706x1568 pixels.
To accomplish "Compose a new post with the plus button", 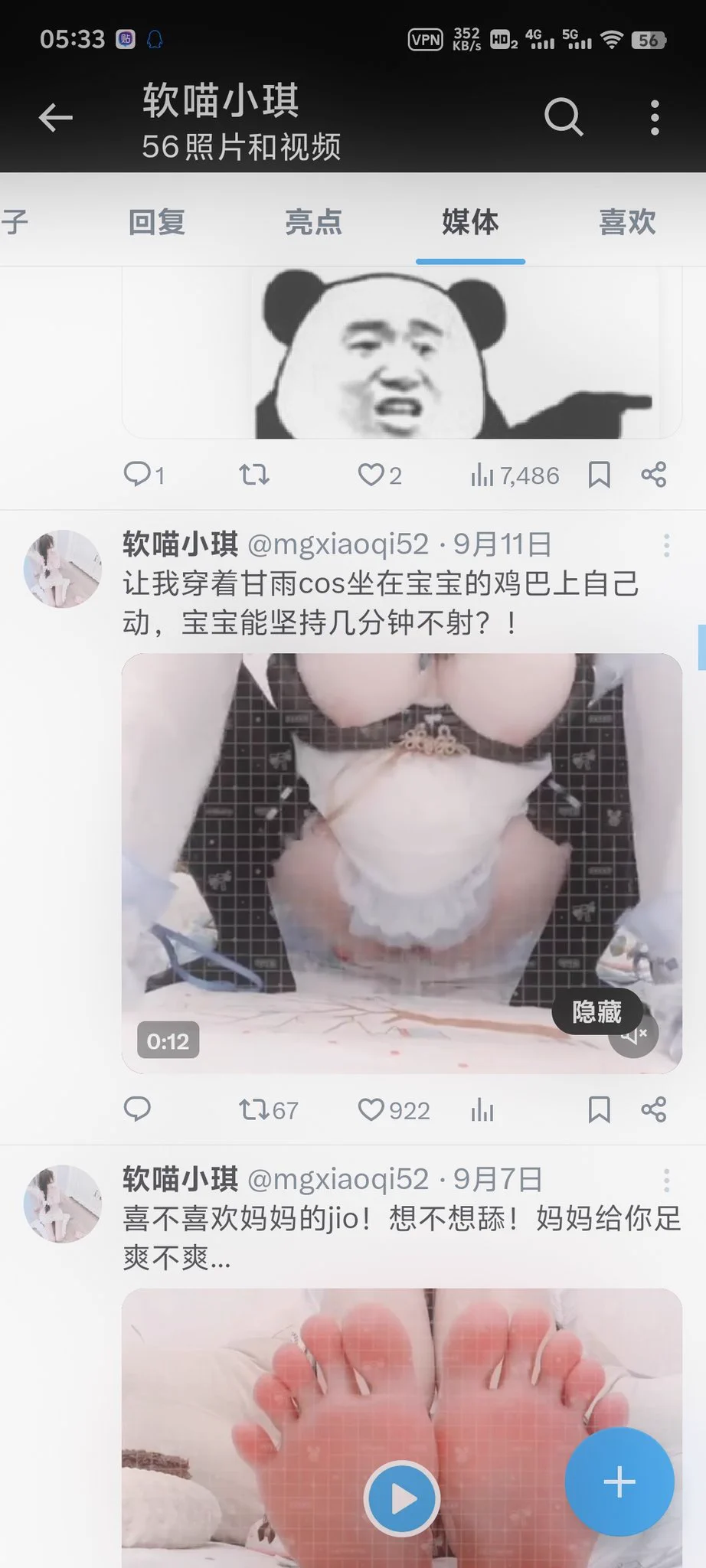I will (619, 1481).
